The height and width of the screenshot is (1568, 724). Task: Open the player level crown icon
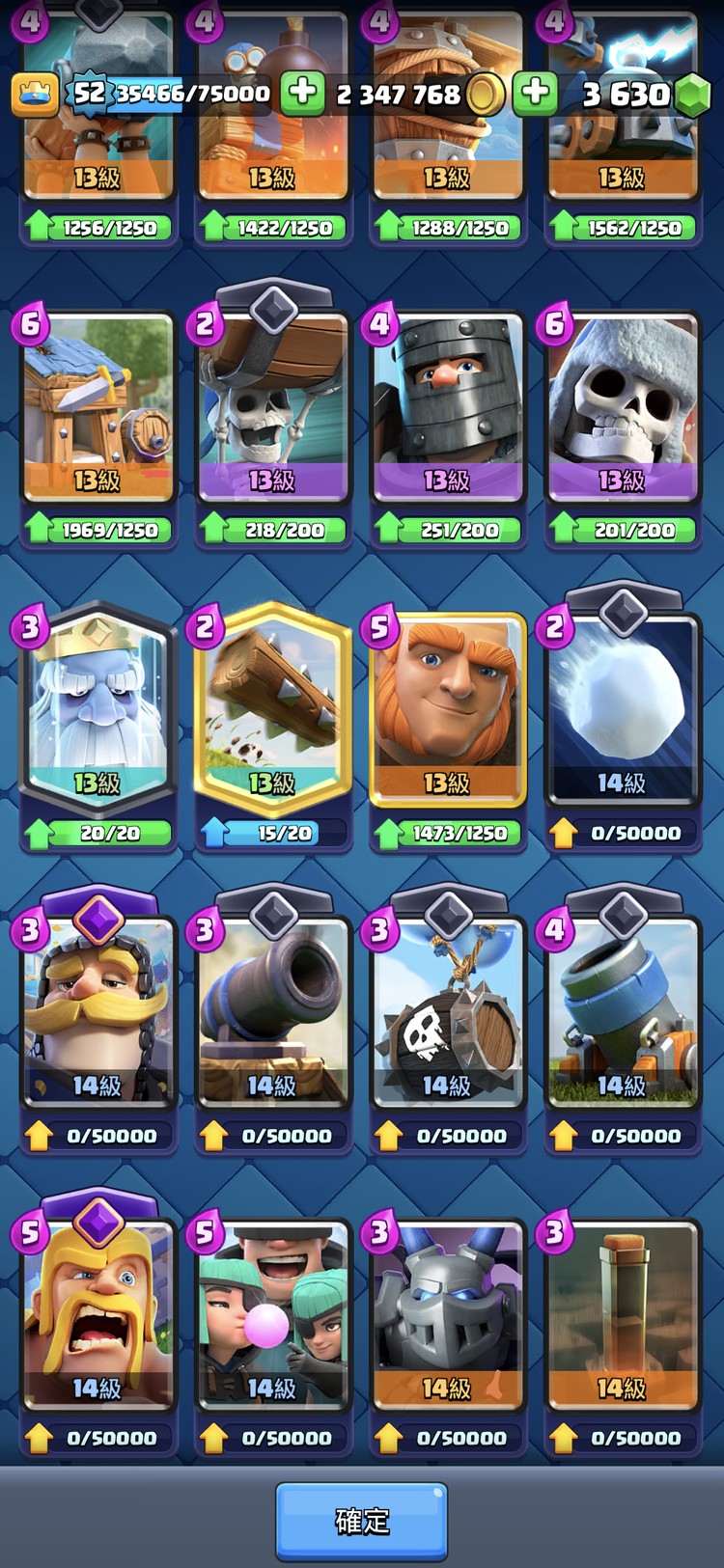35,94
